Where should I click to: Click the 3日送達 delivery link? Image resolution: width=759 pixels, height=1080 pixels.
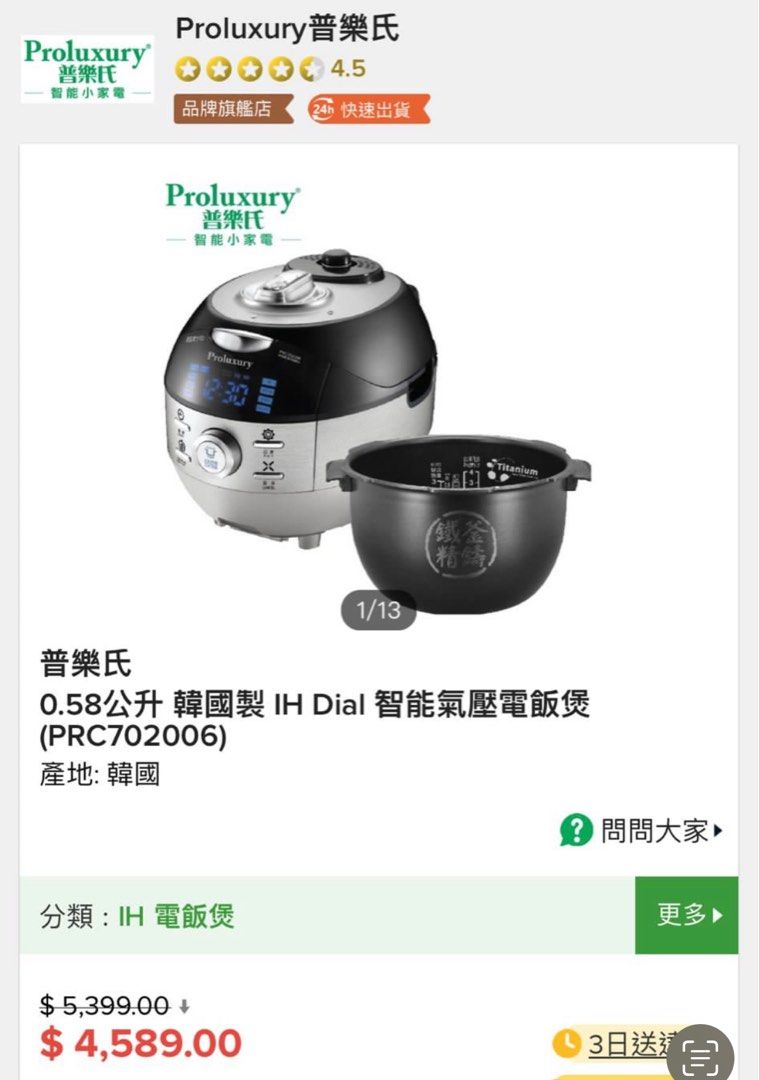626,1043
